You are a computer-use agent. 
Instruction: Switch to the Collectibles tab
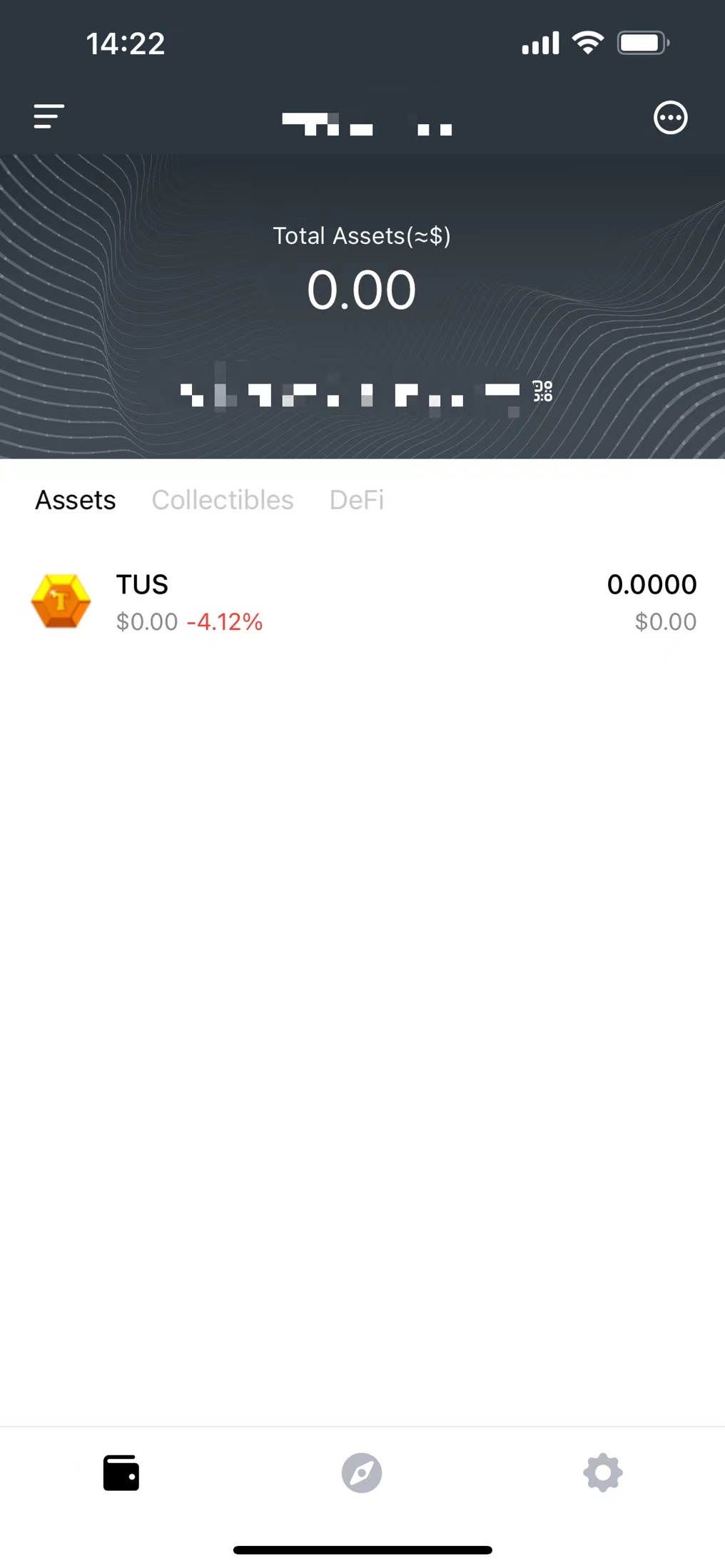[222, 500]
